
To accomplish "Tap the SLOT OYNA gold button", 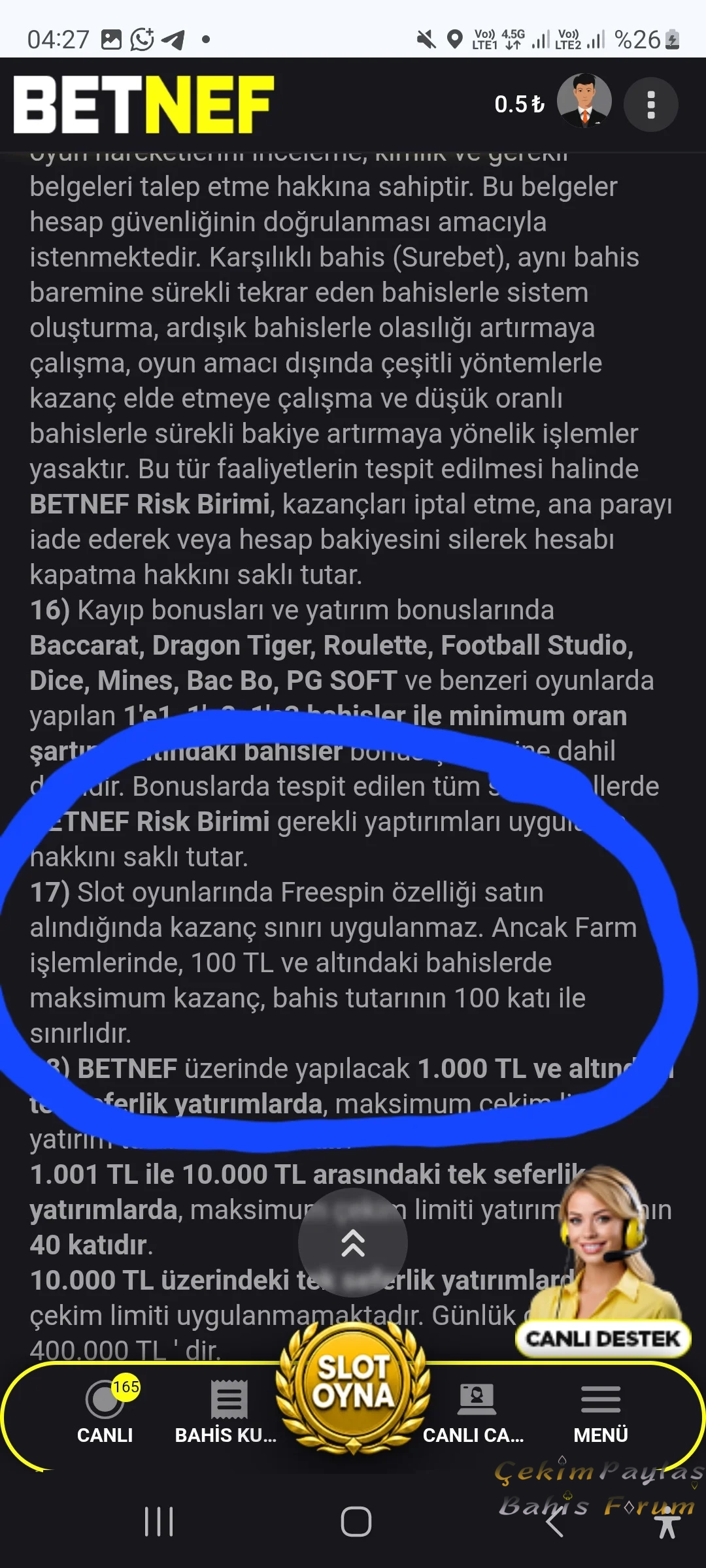I will (x=353, y=1385).
